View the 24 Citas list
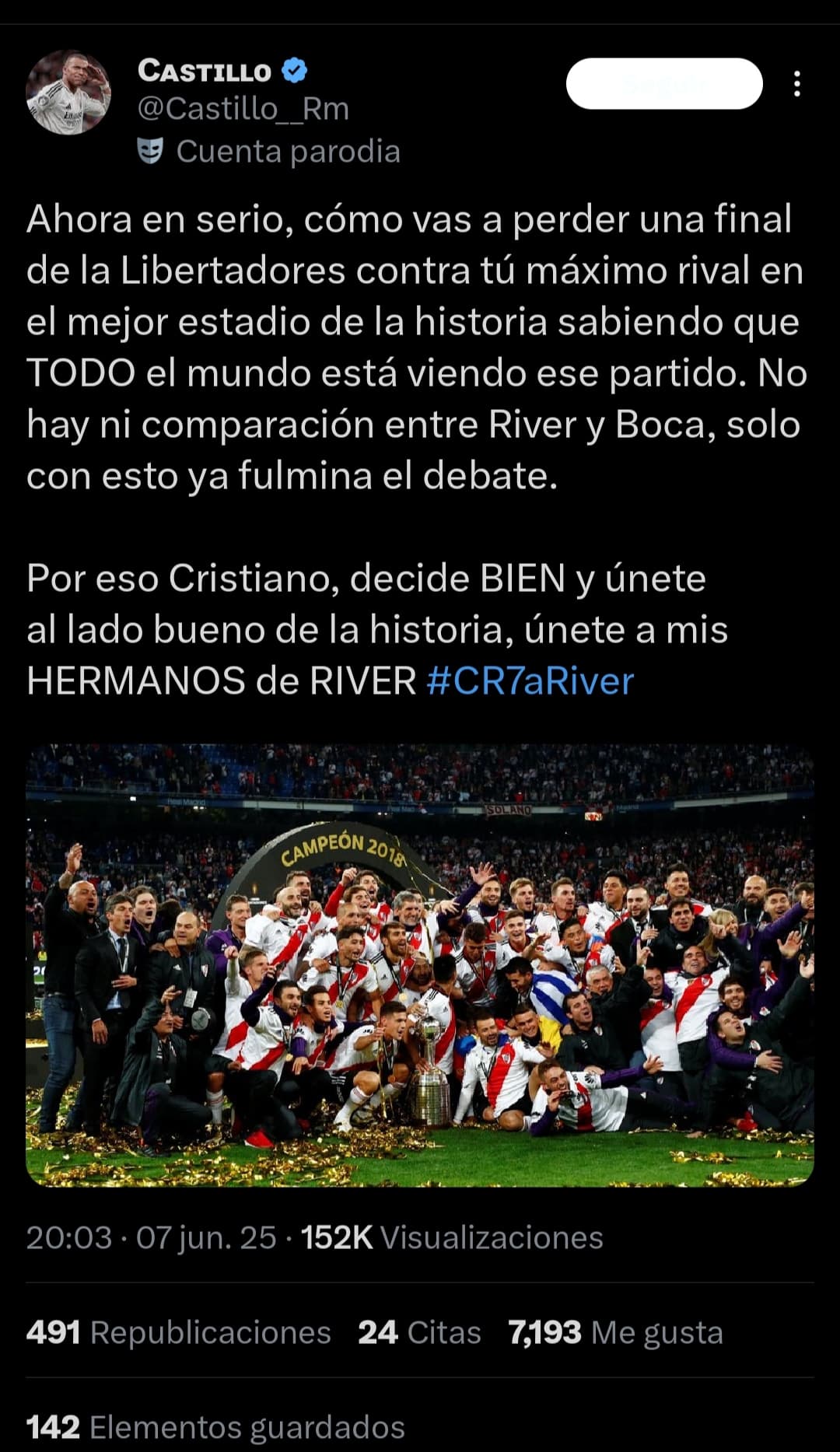Image resolution: width=840 pixels, height=1452 pixels. pos(419,1332)
